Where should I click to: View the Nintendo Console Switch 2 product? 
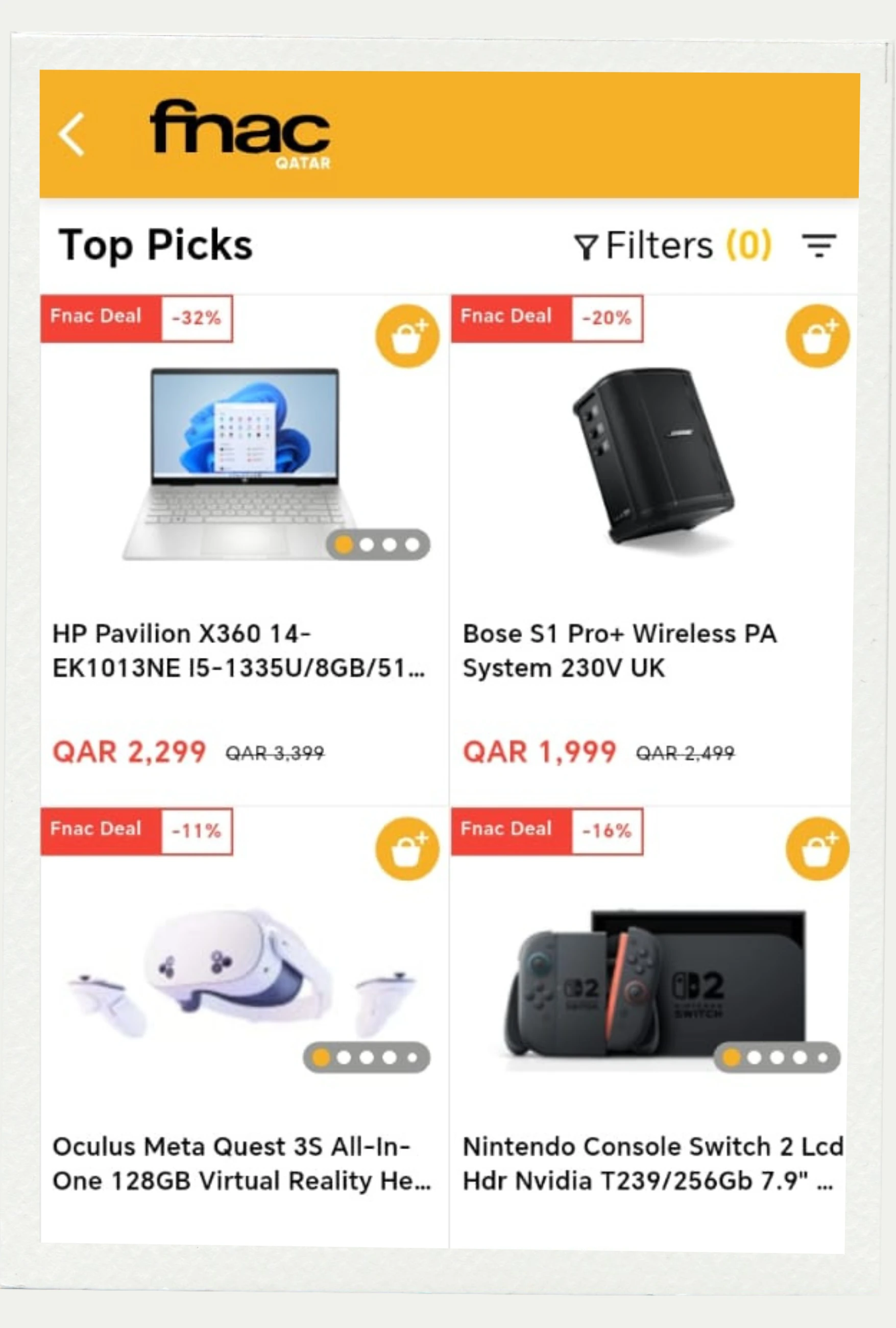(x=651, y=1164)
